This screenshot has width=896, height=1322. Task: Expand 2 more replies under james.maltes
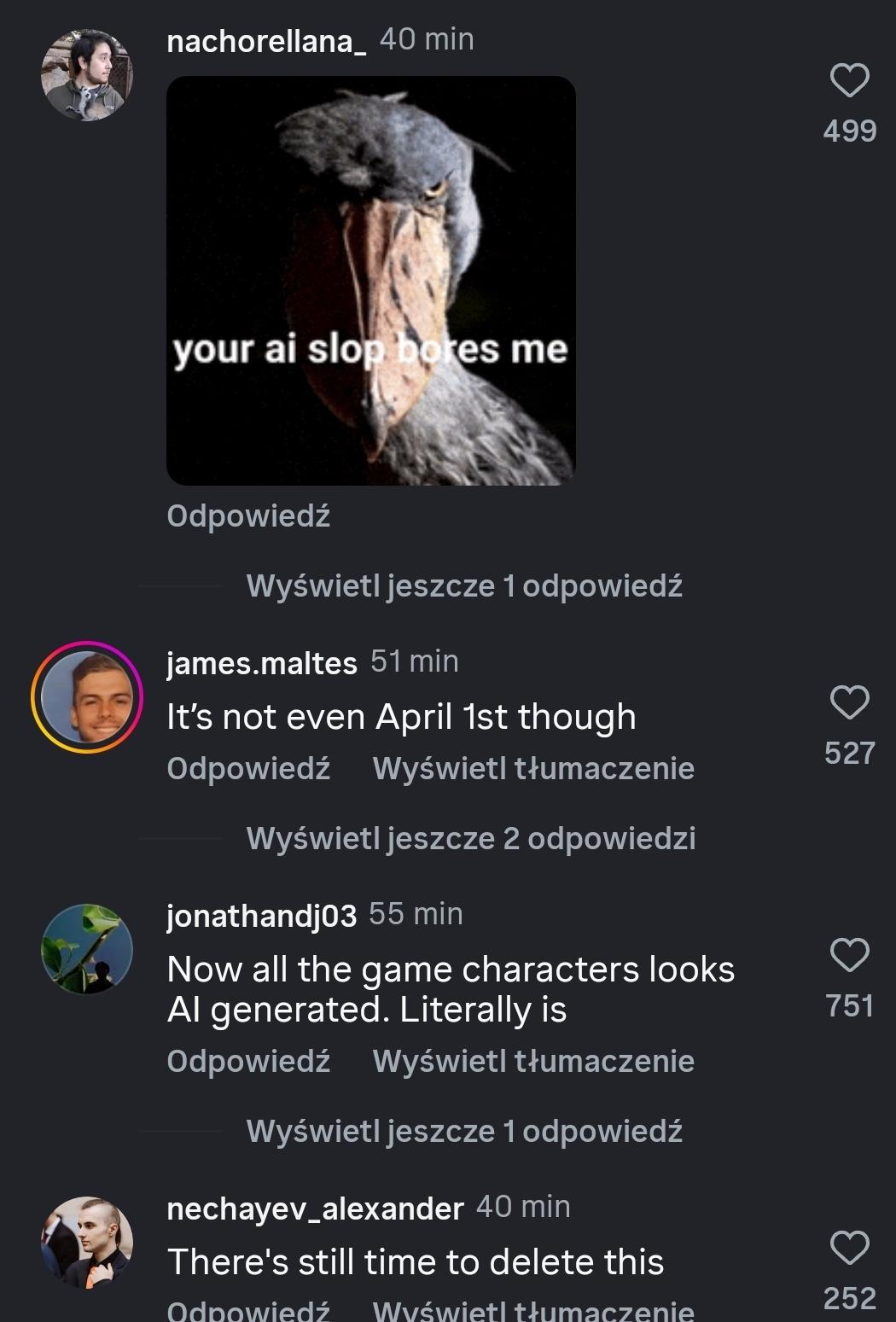(470, 839)
